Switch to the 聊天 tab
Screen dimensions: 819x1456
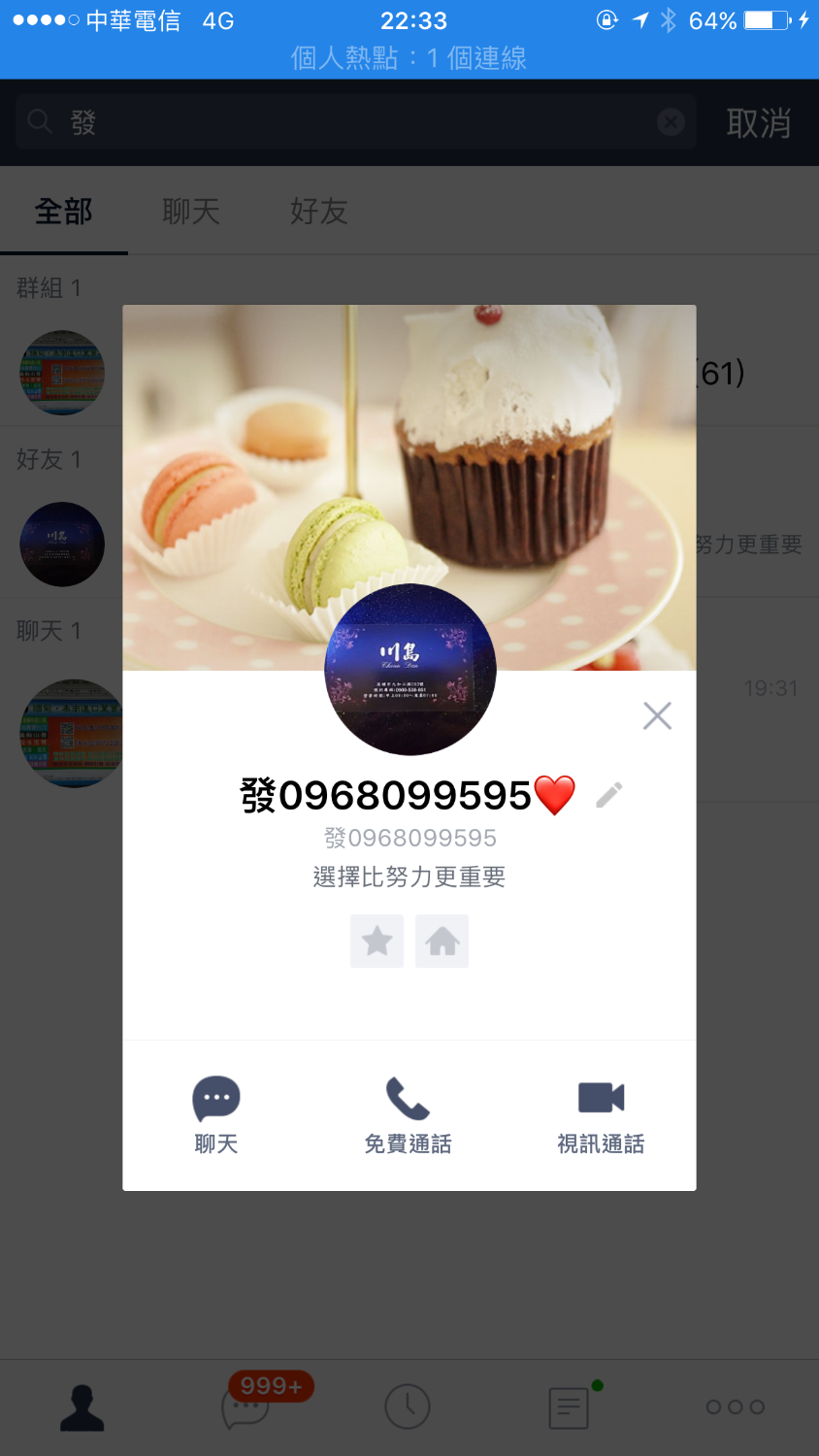(x=191, y=212)
